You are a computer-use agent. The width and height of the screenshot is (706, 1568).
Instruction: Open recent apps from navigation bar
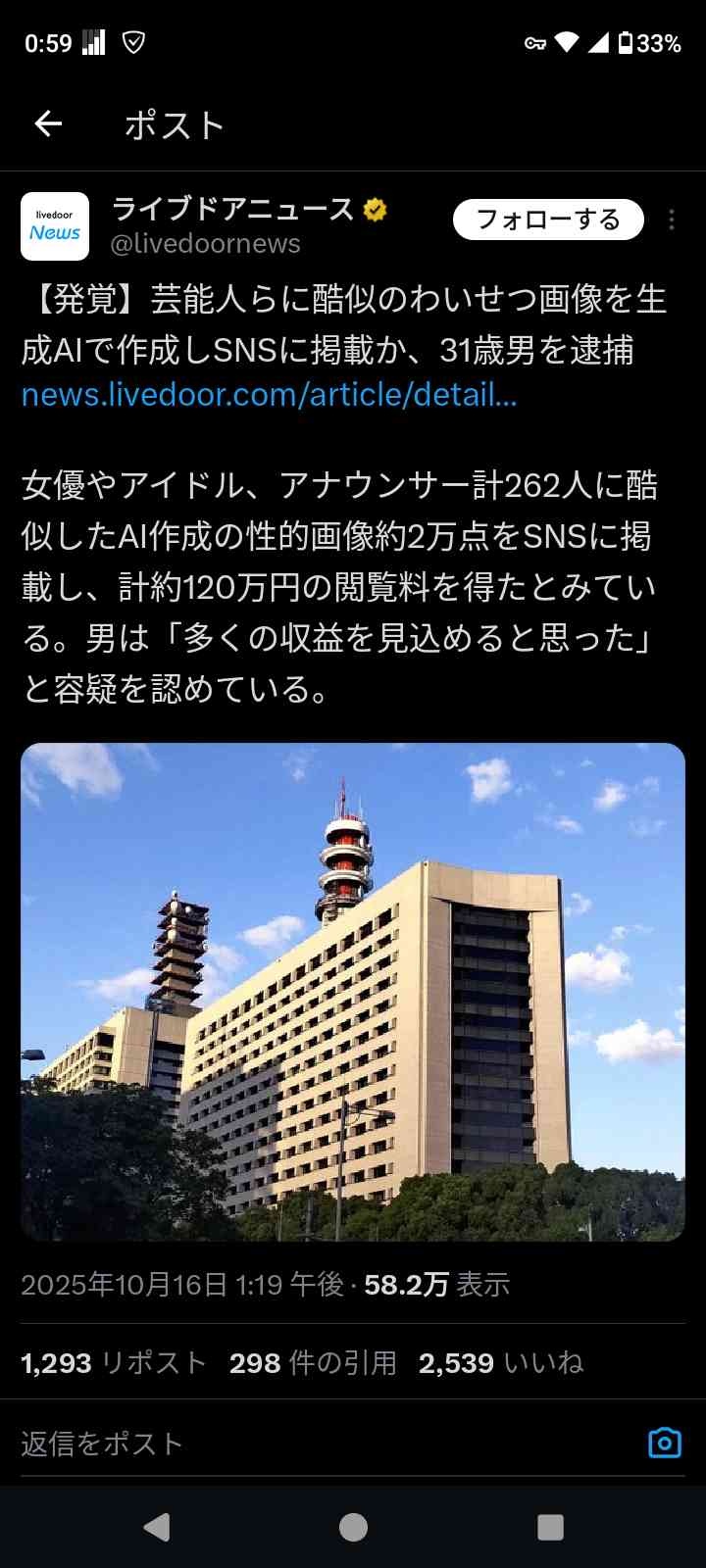[551, 1527]
